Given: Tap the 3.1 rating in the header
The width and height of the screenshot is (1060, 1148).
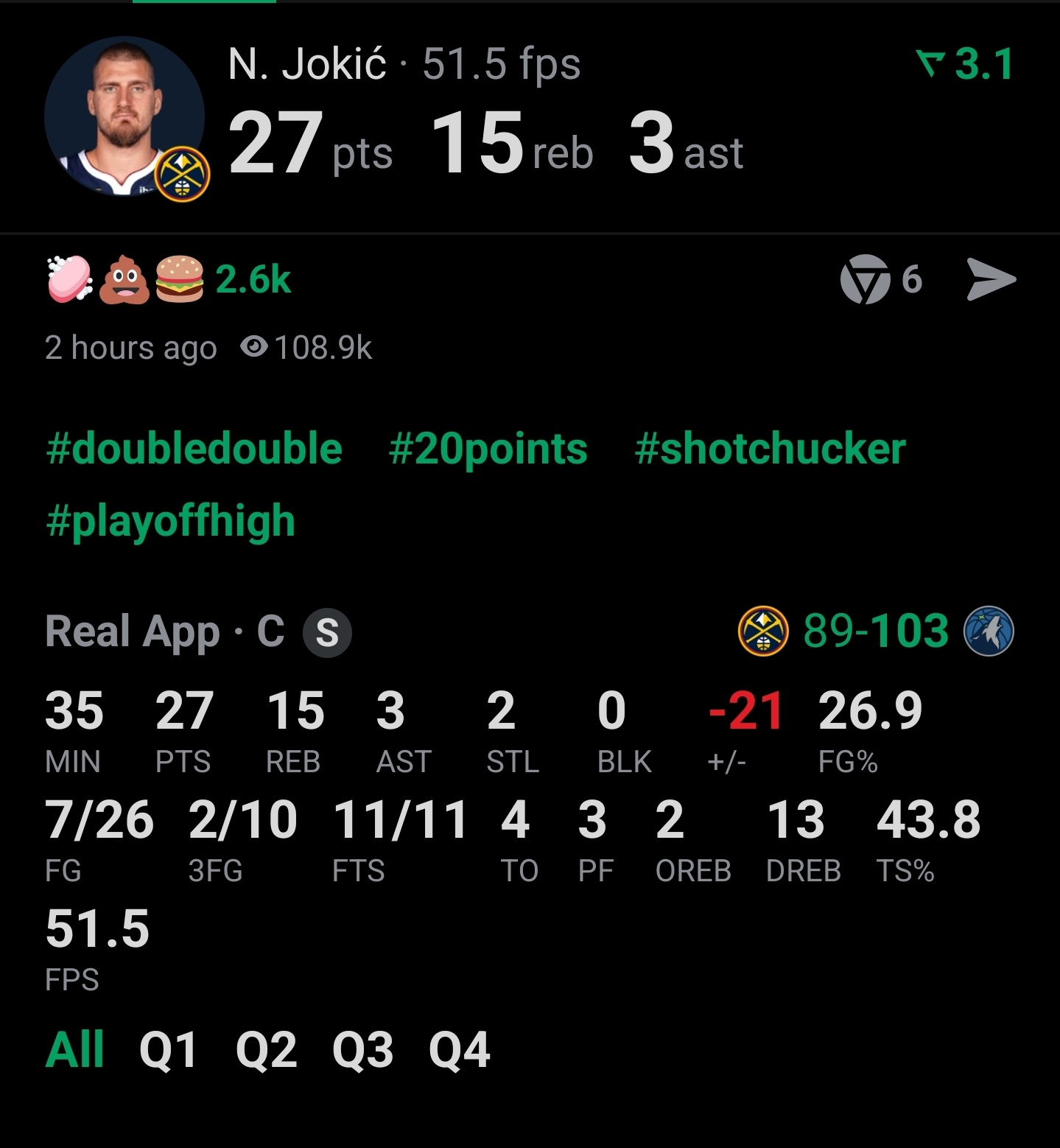Looking at the screenshot, I should pyautogui.click(x=965, y=64).
